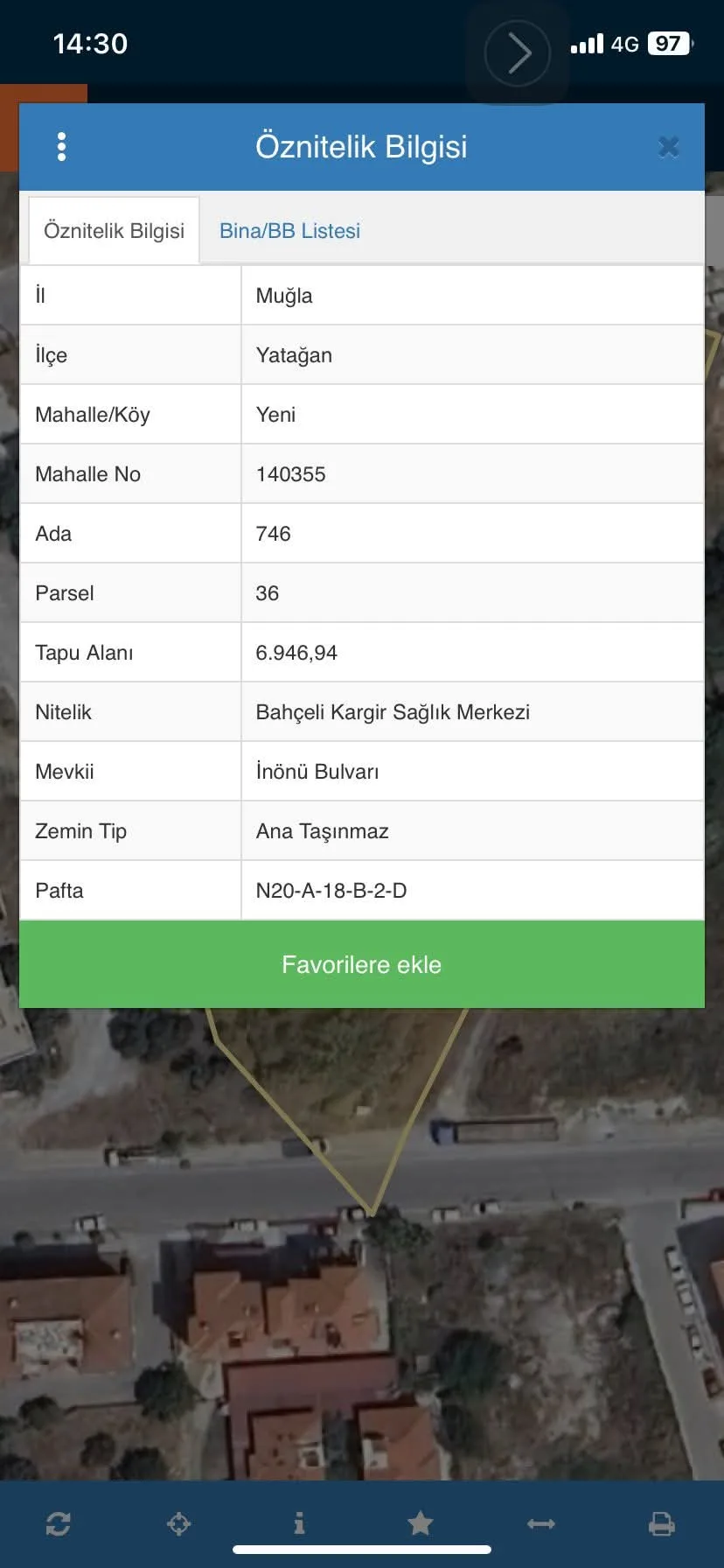The image size is (724, 1568).
Task: Tap the refresh icon in bottom toolbar
Action: tap(59, 1523)
